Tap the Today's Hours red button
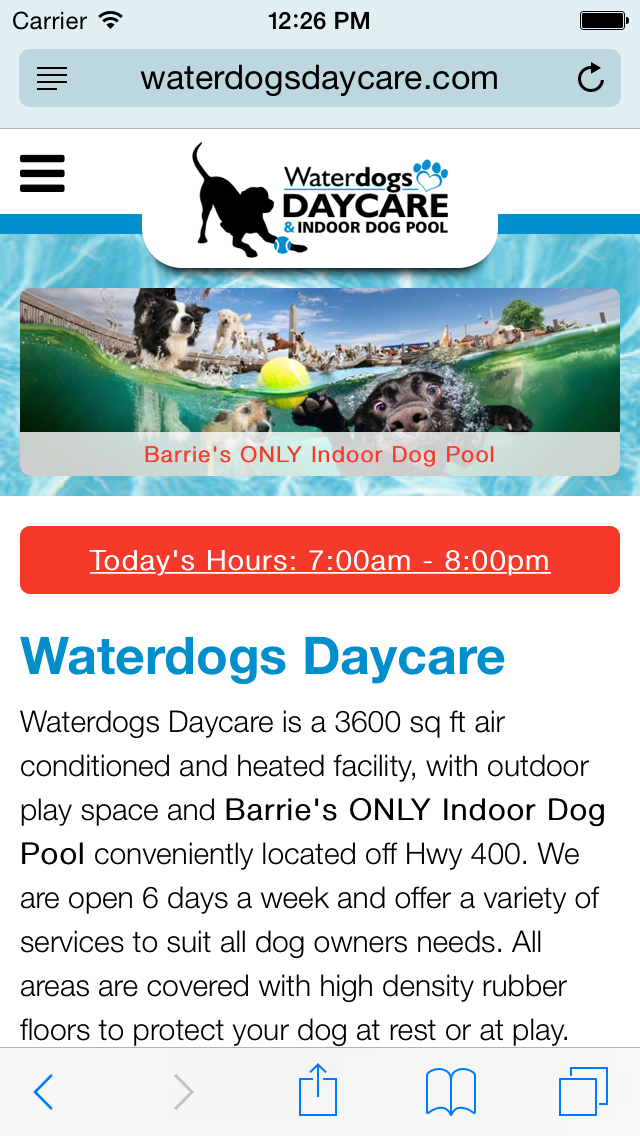The width and height of the screenshot is (640, 1136). point(320,560)
